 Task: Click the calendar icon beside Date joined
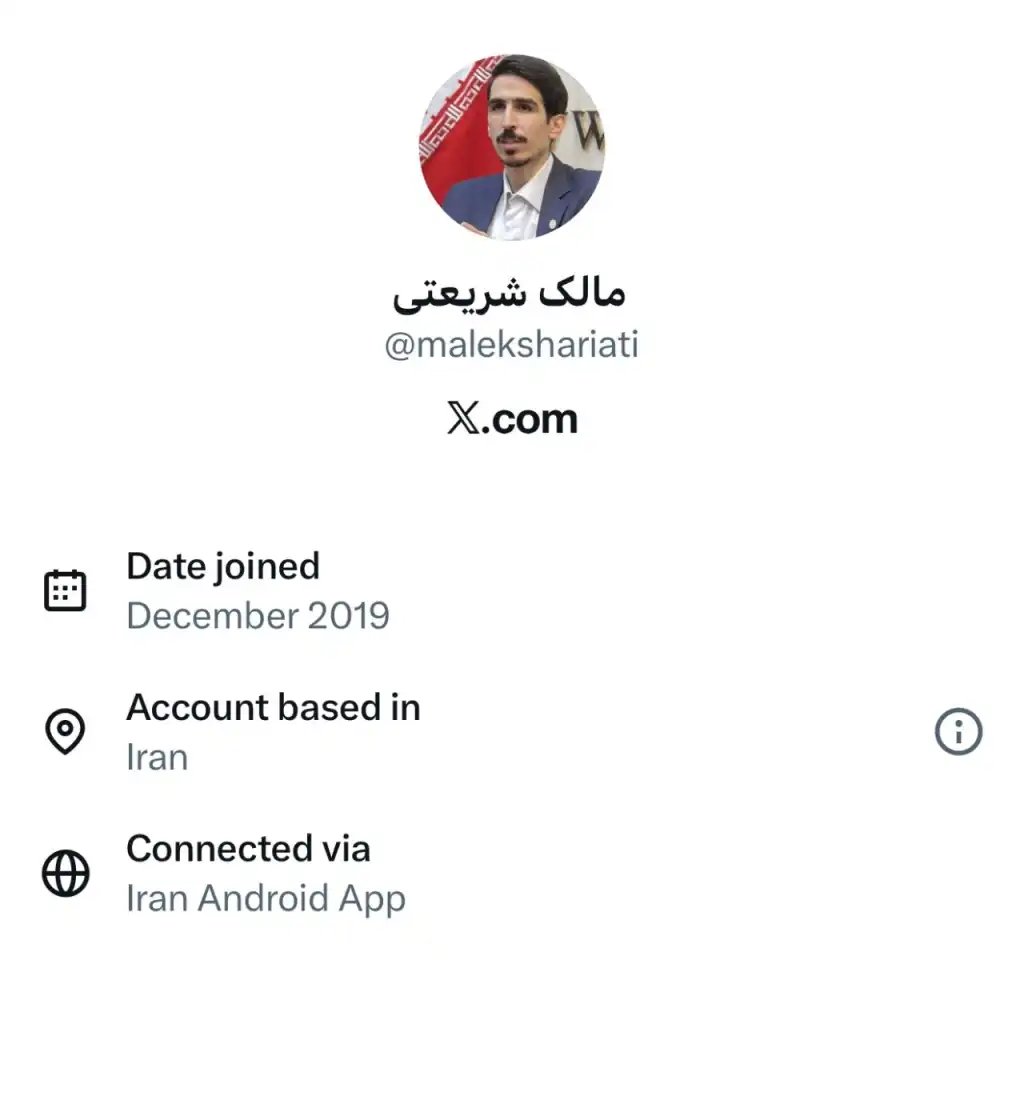pos(63,589)
